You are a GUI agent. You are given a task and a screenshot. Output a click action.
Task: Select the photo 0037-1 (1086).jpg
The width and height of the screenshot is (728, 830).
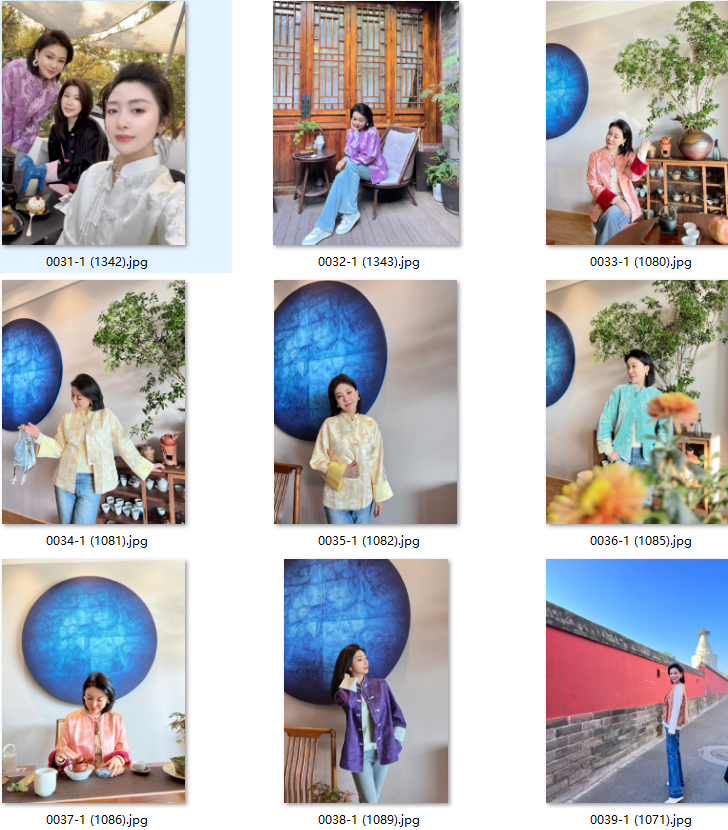tap(94, 681)
